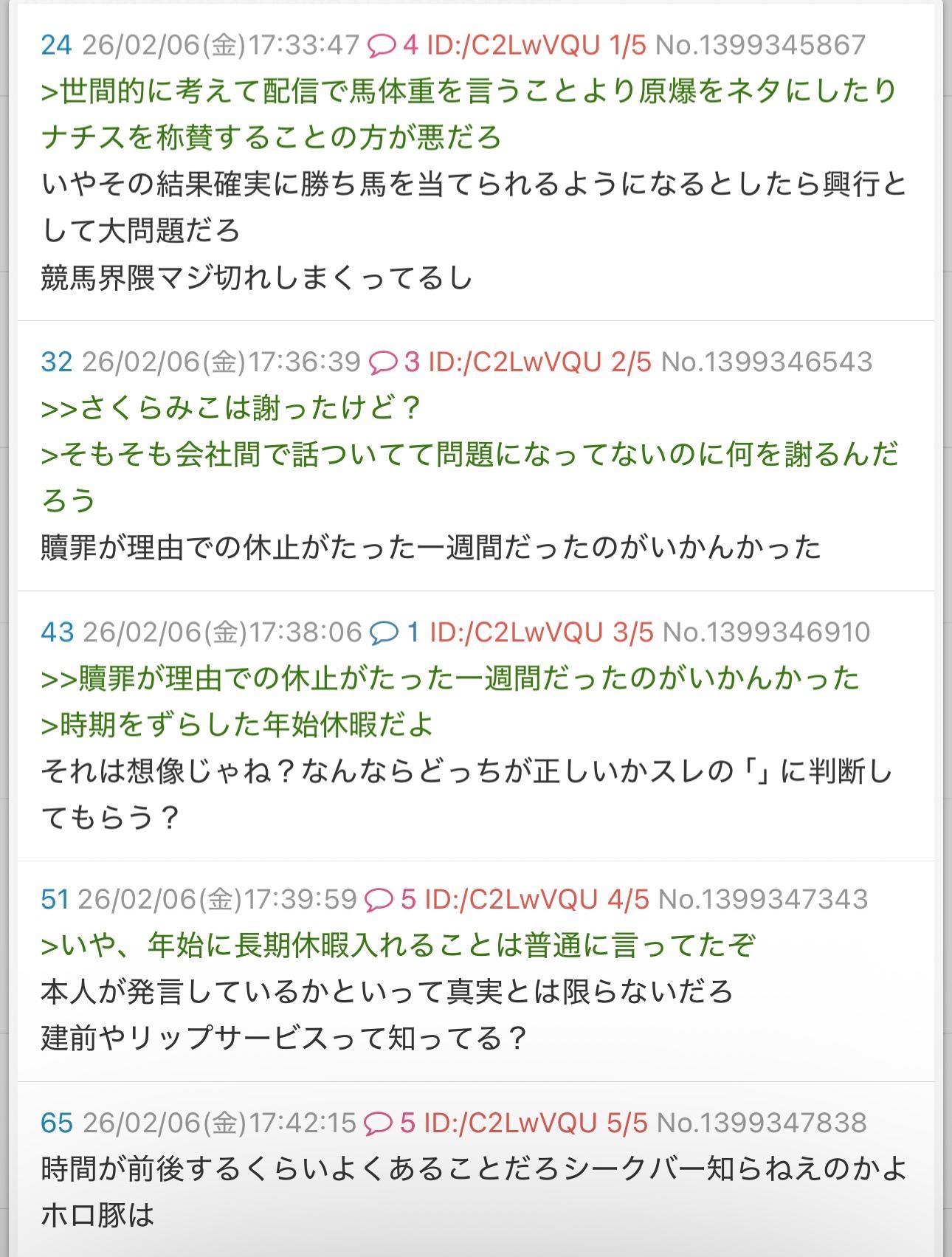
Task: Select the ID:/C2LwVQU 2/5 link
Action: point(540,362)
